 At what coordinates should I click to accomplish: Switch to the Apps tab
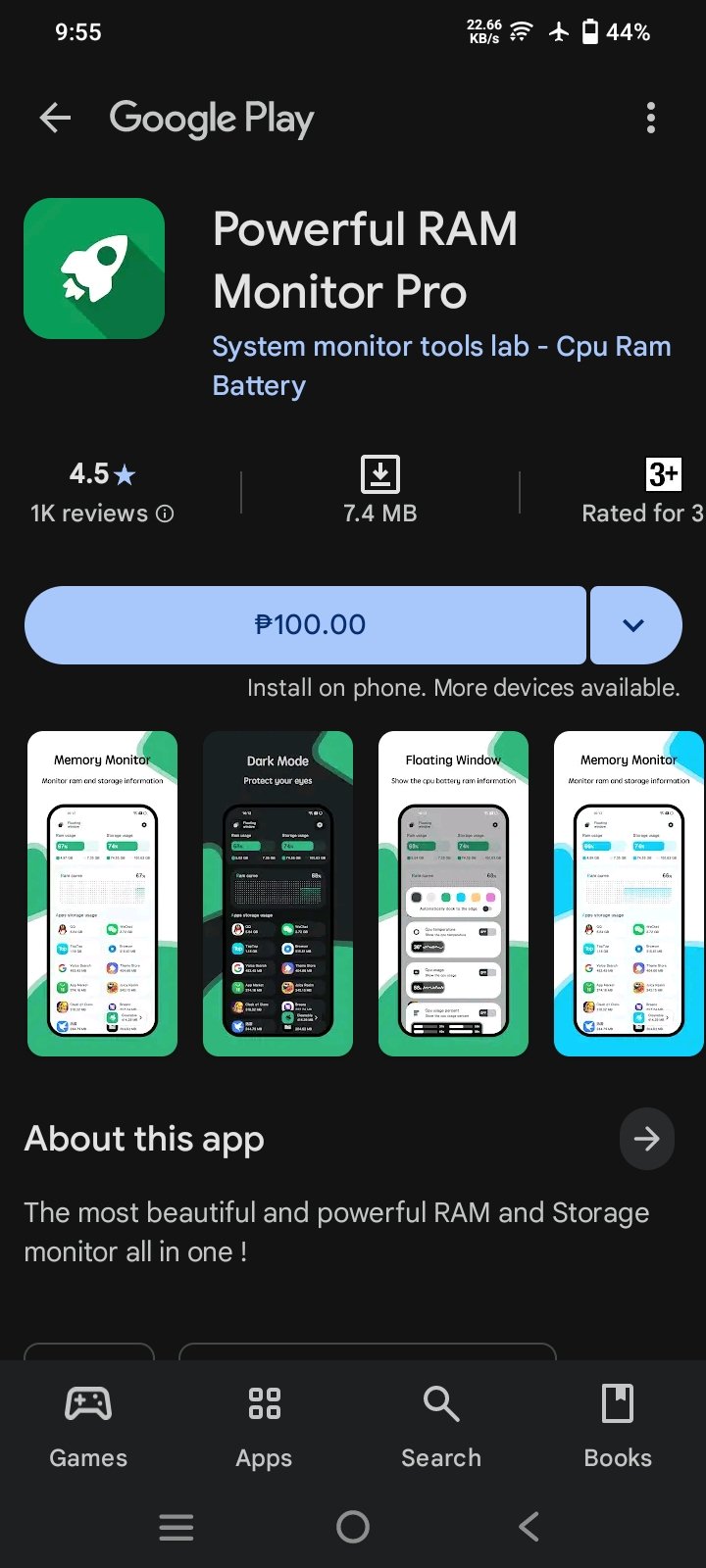(x=264, y=1427)
